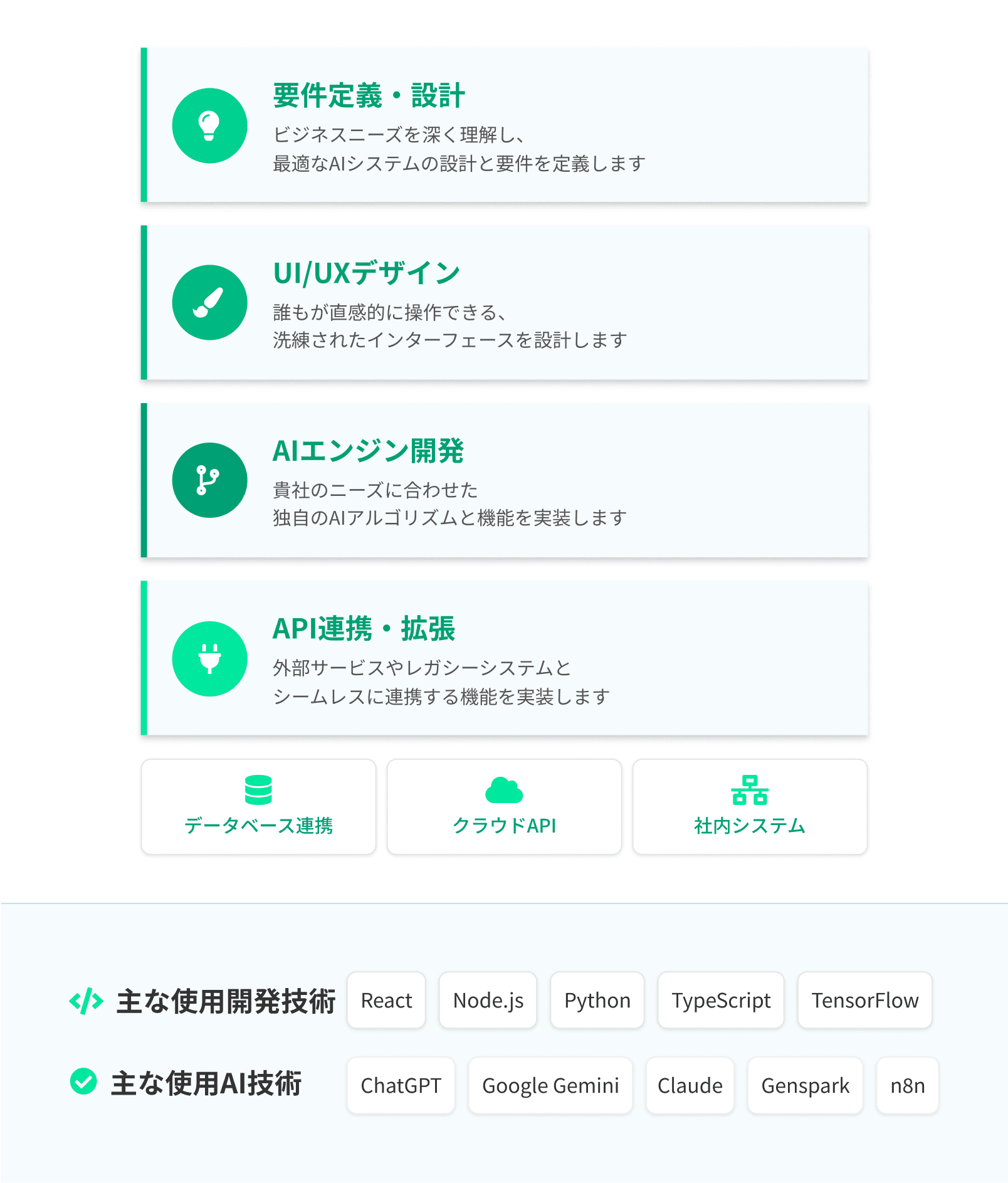Click the green checkmark icon beside 主な使用AI技術
This screenshot has width=1008, height=1183.
[x=83, y=1085]
